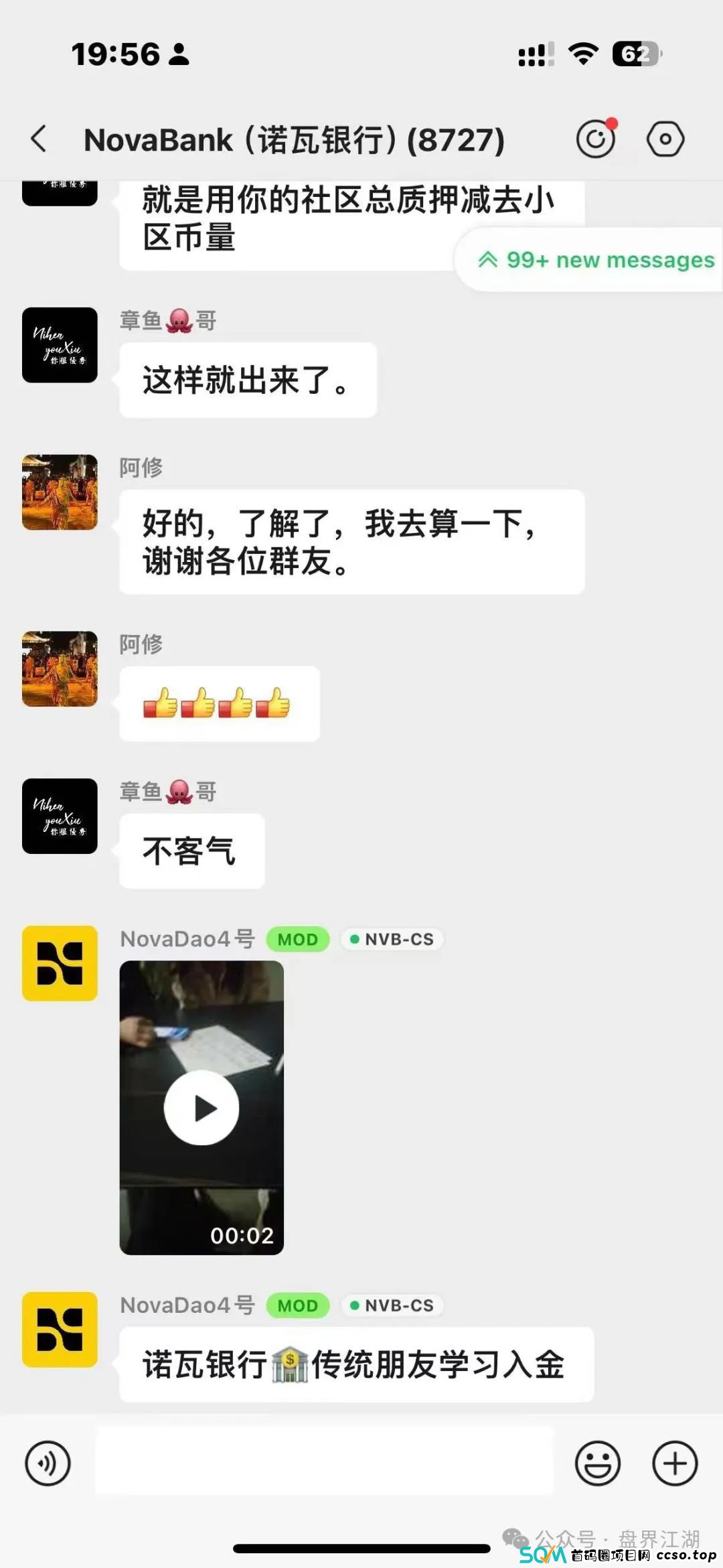723x1568 pixels.
Task: Select the NVB-CS role tag
Action: tap(392, 939)
